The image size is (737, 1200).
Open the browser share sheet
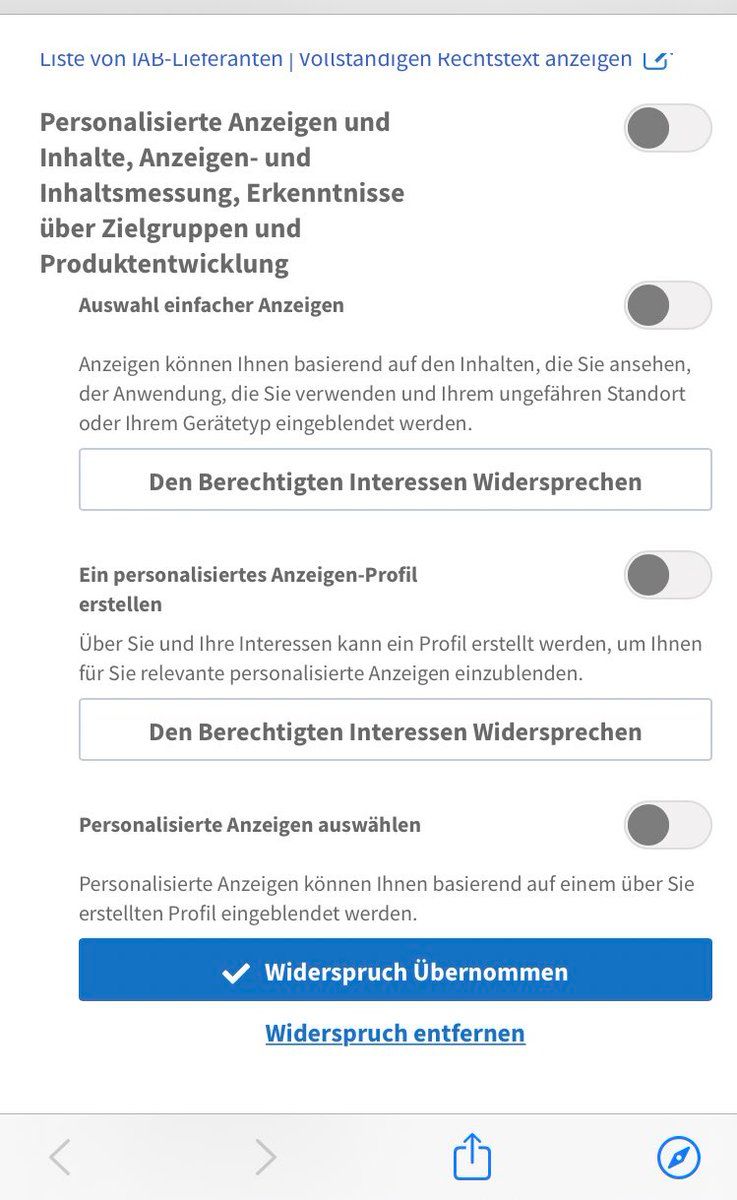tap(472, 1157)
